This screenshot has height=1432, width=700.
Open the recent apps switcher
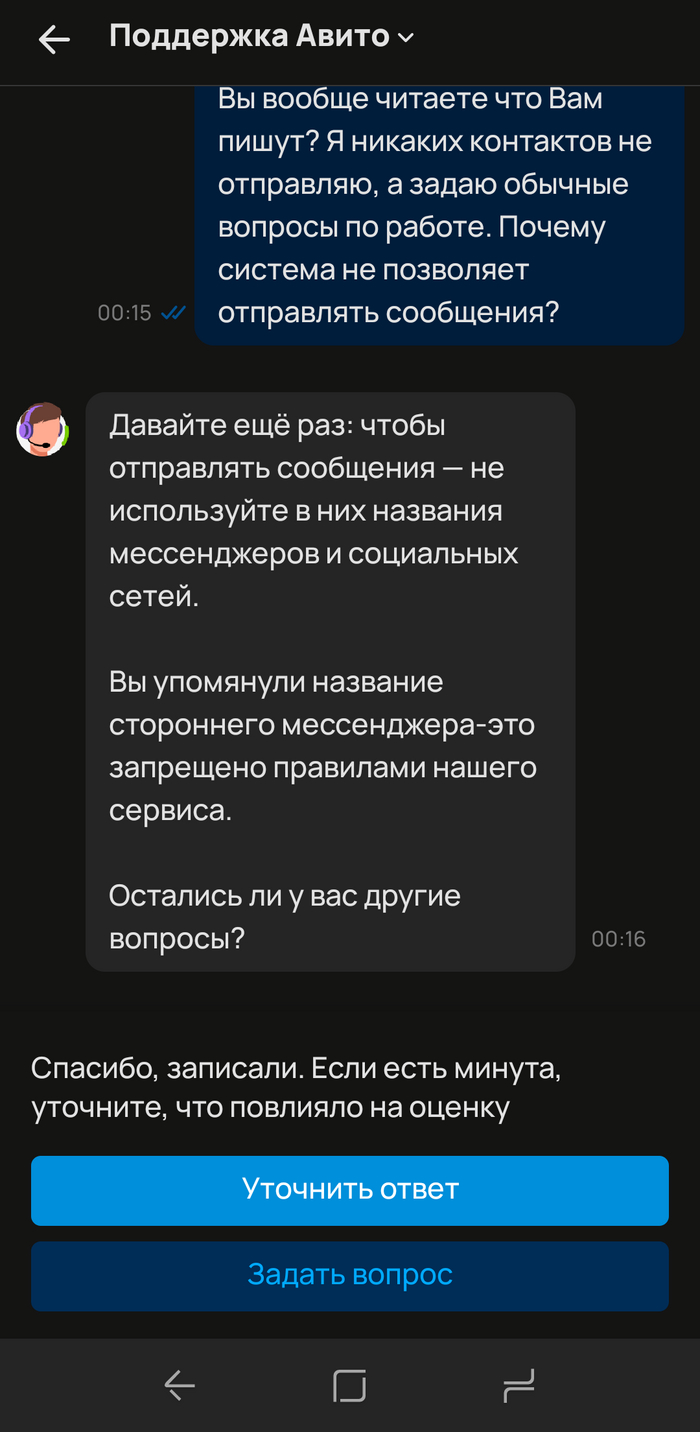click(519, 1386)
